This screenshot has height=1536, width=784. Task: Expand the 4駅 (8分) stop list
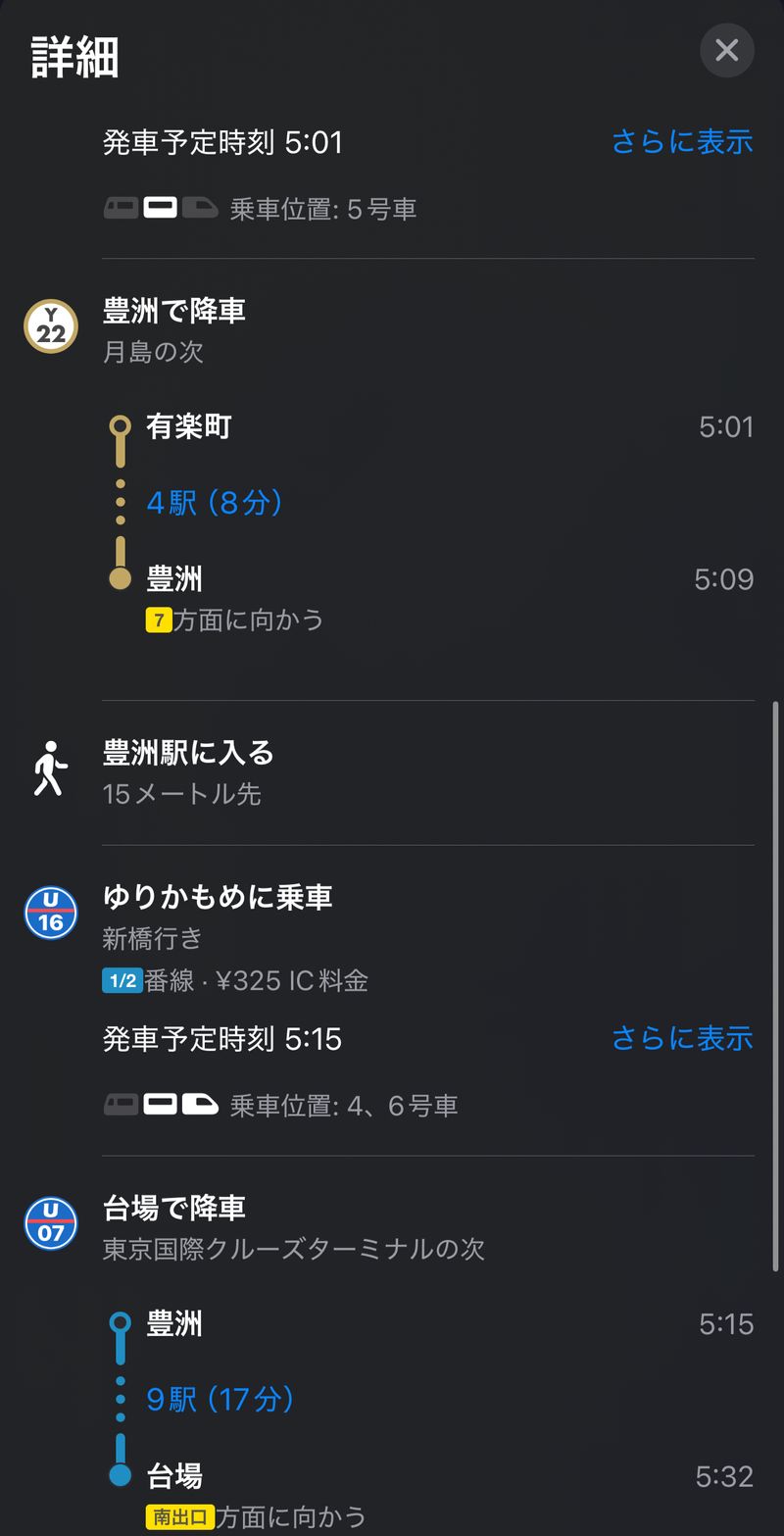coord(215,503)
